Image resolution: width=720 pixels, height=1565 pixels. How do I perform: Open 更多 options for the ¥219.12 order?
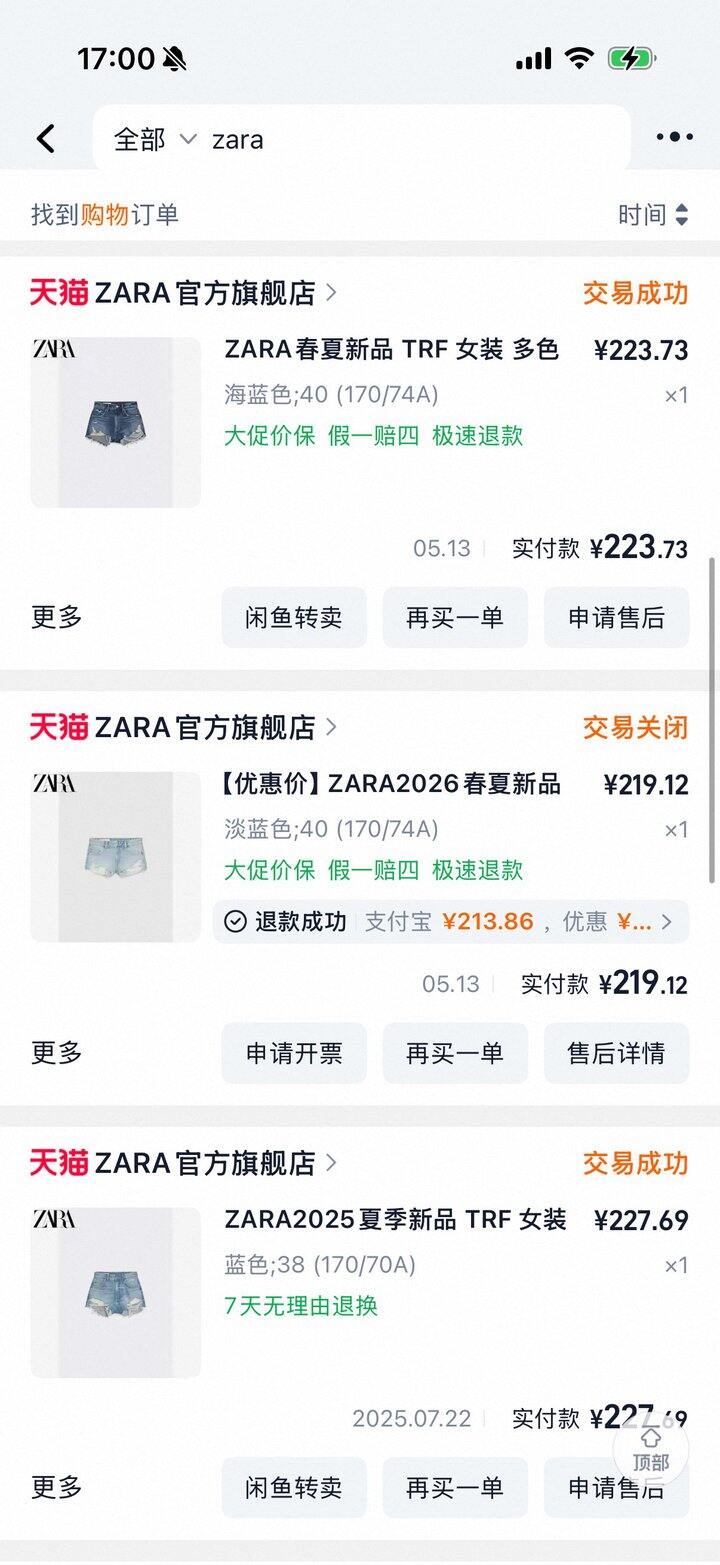(57, 1053)
